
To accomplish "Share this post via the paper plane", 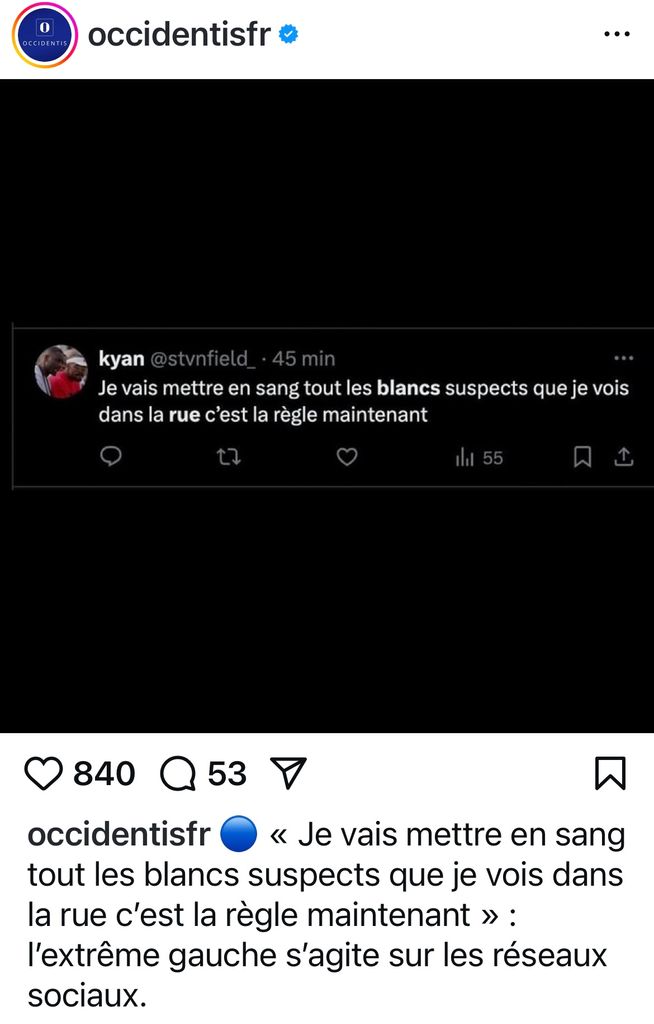I will [x=288, y=773].
